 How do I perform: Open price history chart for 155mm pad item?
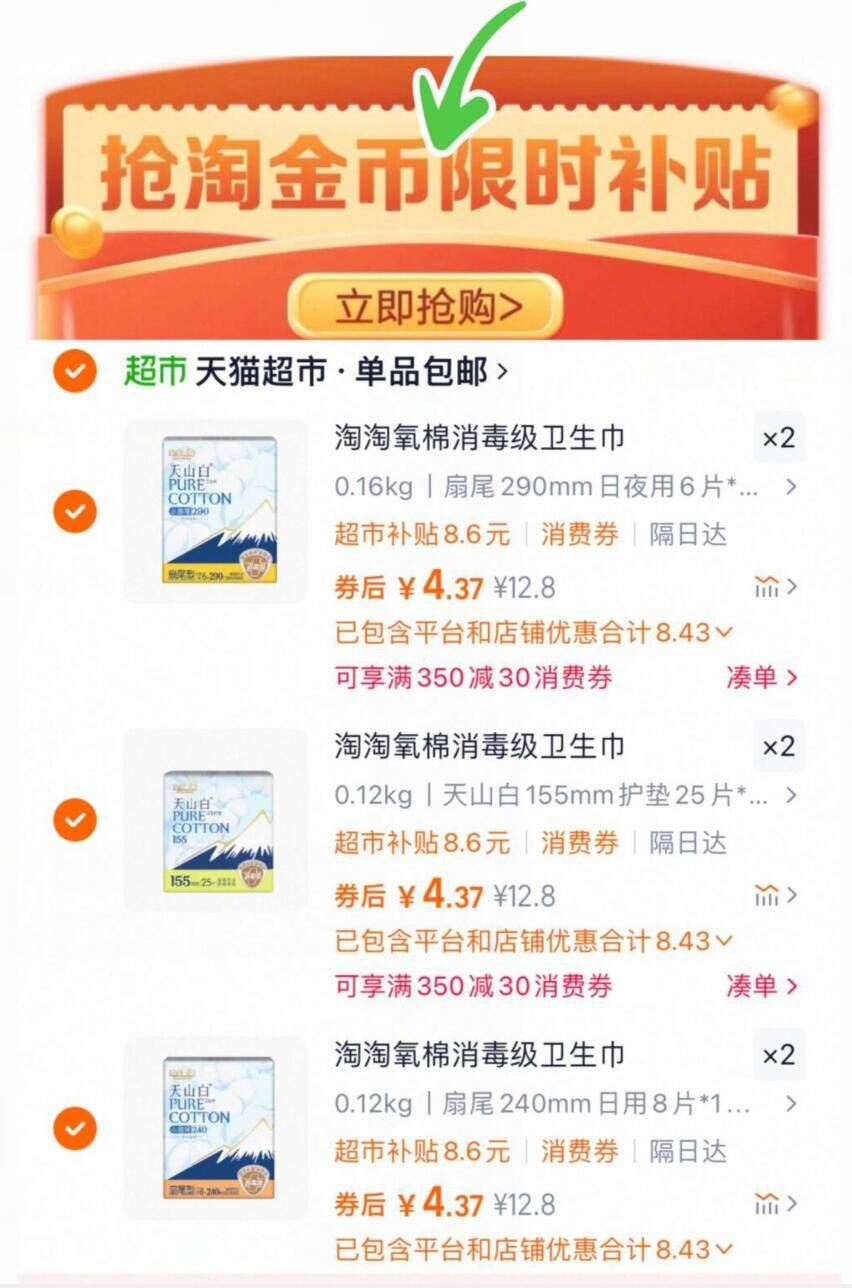point(768,896)
